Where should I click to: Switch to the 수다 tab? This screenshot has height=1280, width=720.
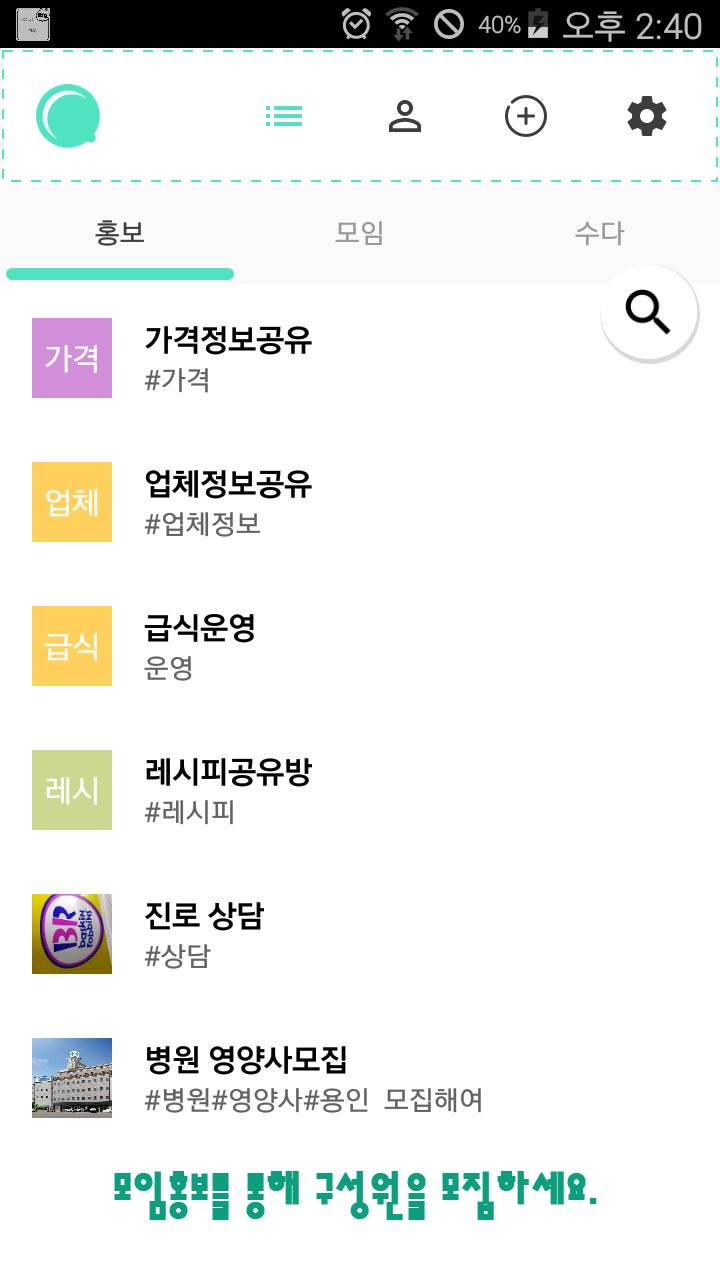600,233
